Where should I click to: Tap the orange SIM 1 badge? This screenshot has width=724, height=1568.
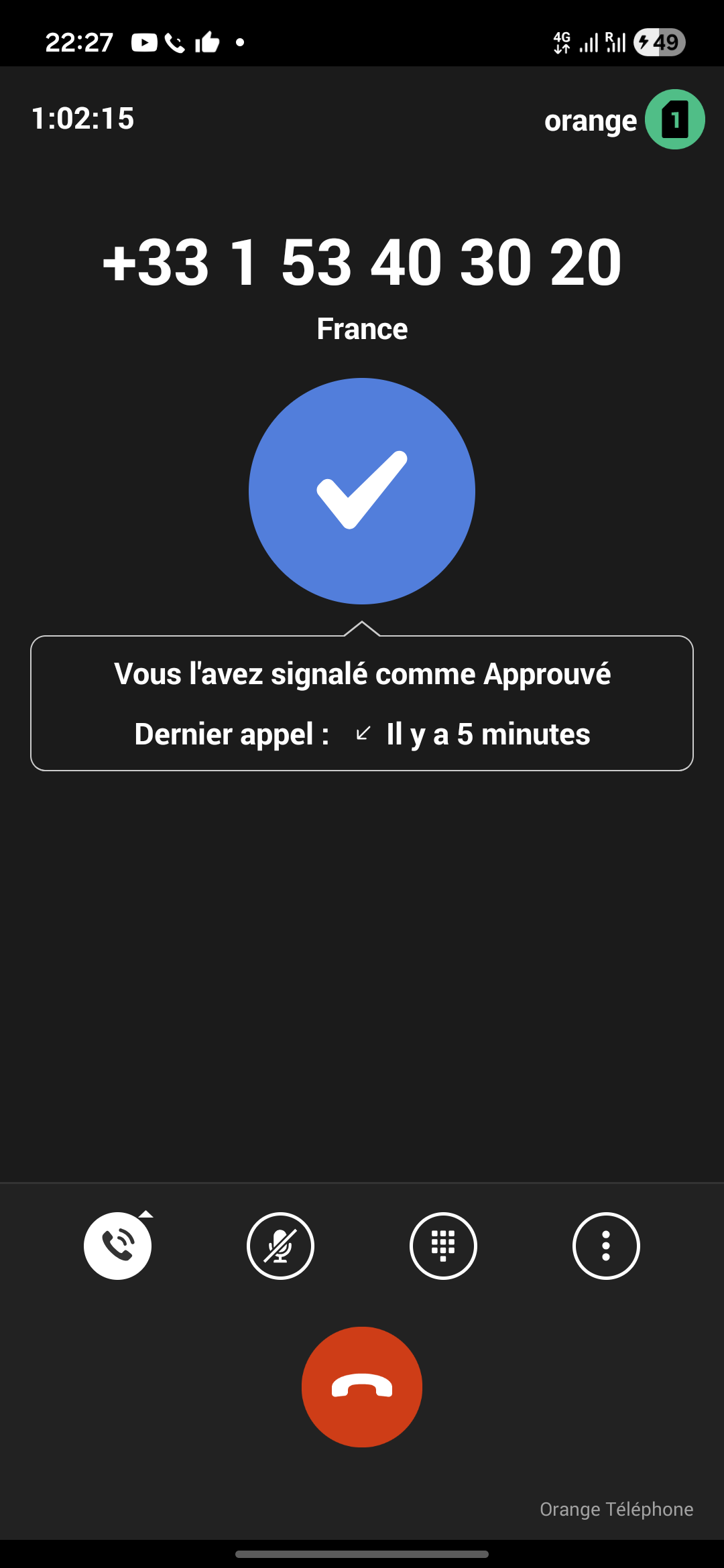[x=674, y=119]
